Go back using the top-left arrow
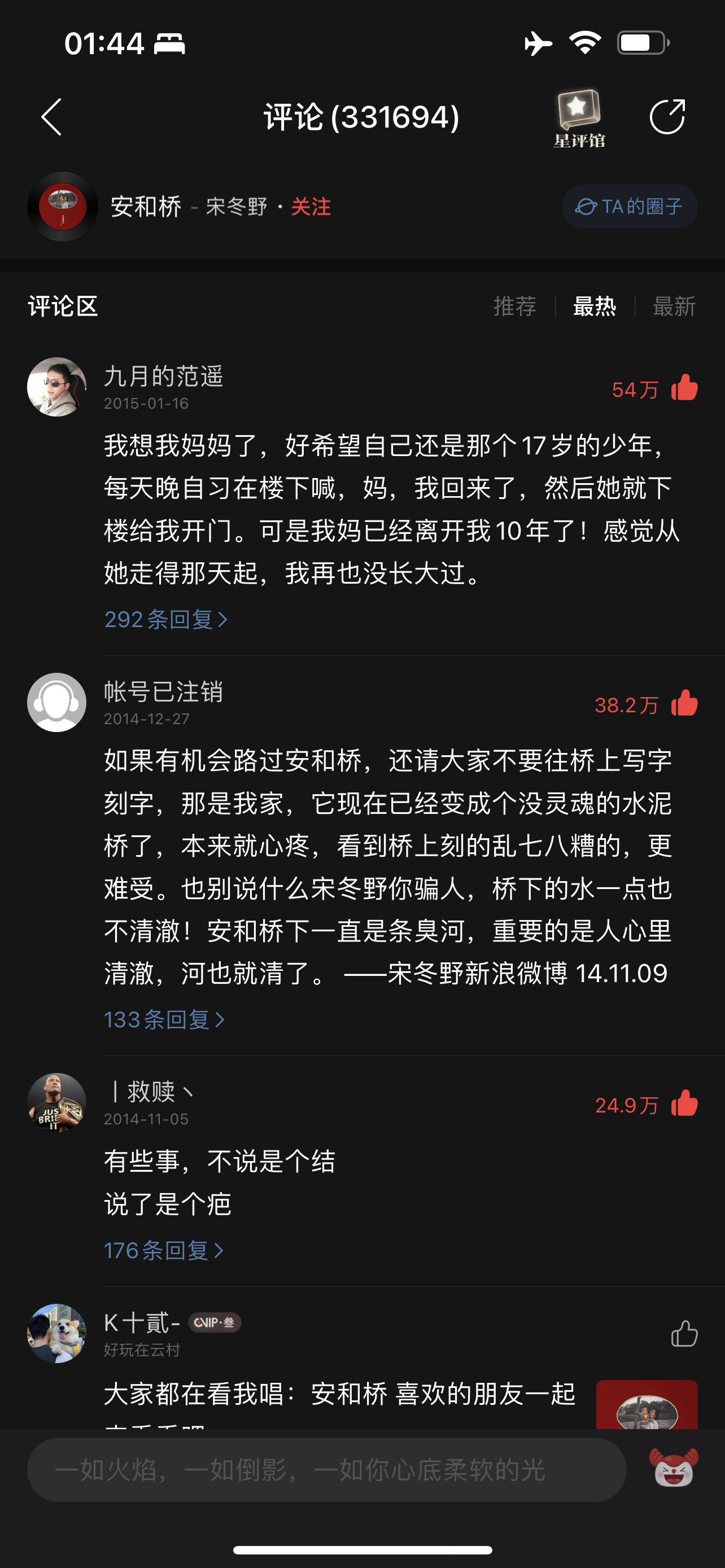The image size is (725, 1568). click(52, 117)
